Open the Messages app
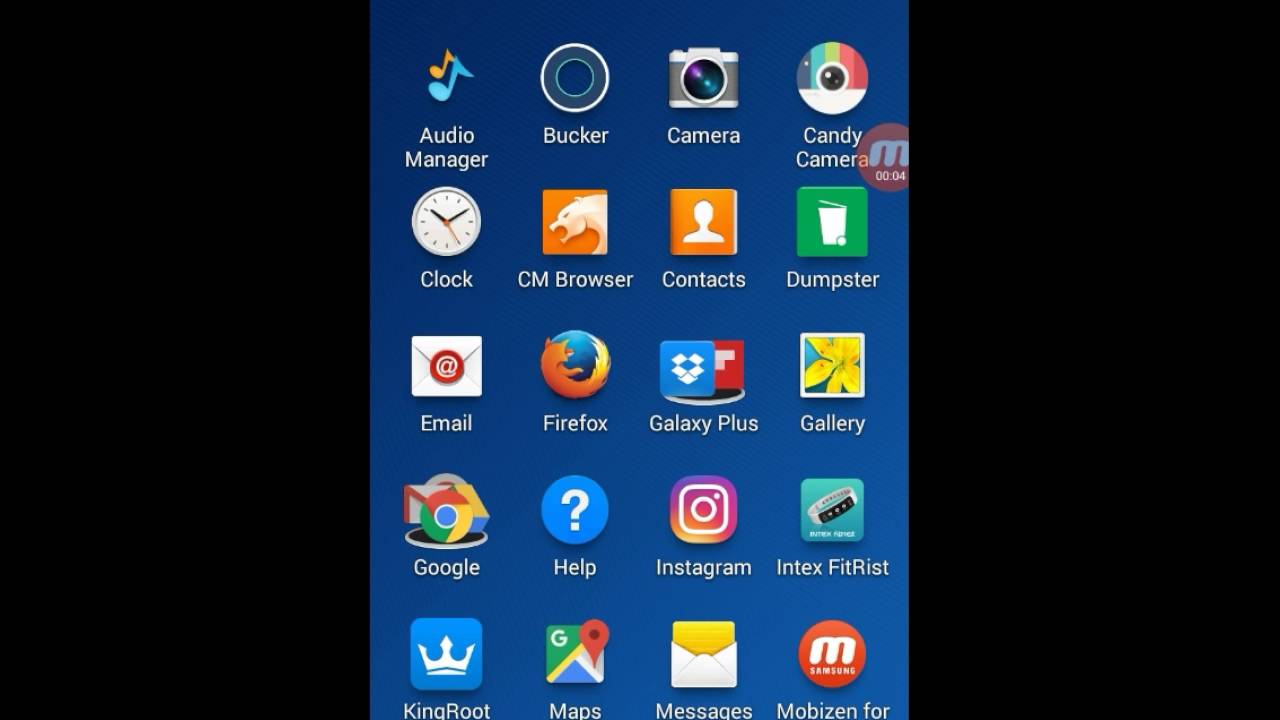The height and width of the screenshot is (720, 1280). 703,654
